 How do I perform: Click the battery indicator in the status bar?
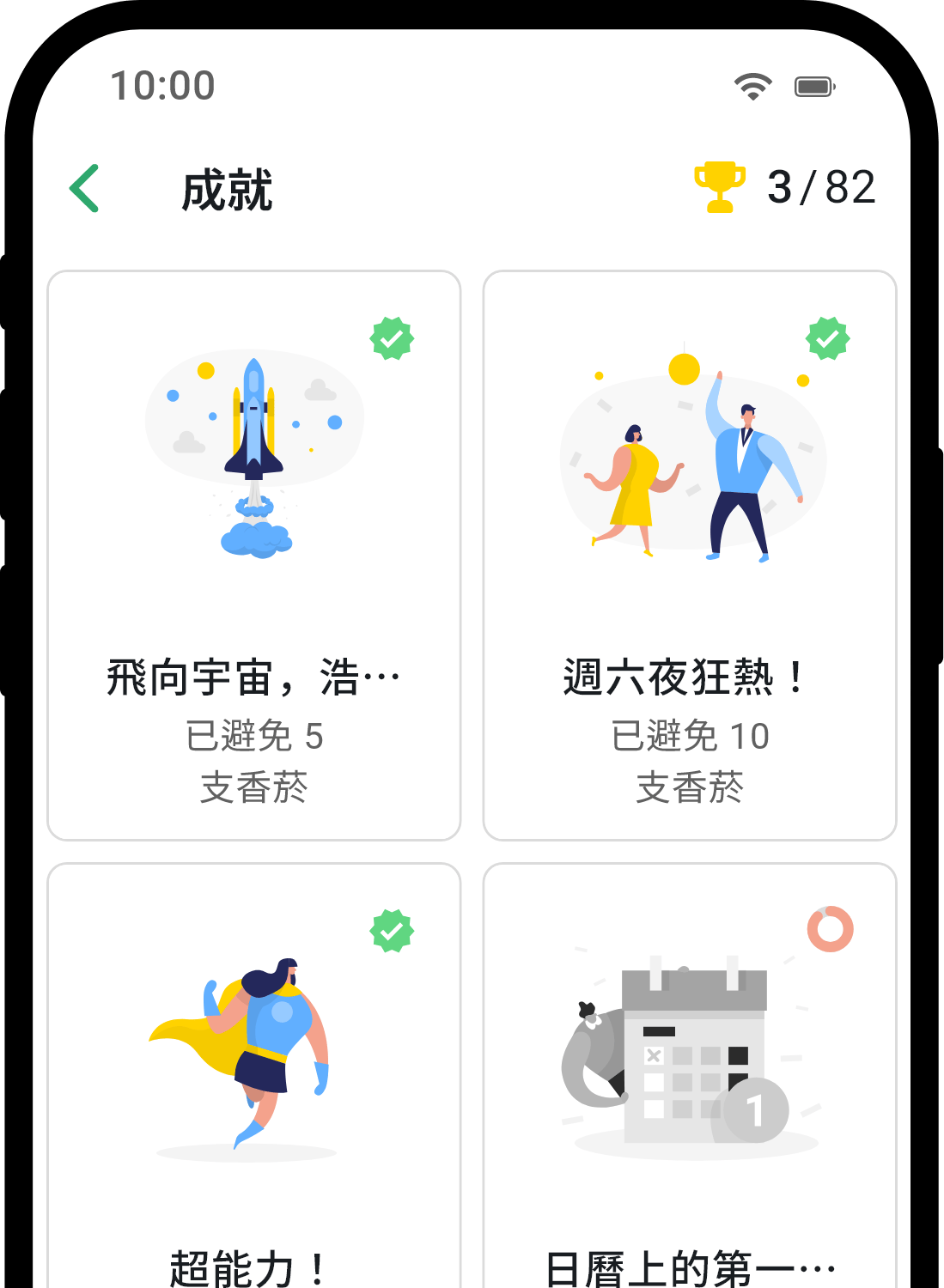click(x=813, y=86)
